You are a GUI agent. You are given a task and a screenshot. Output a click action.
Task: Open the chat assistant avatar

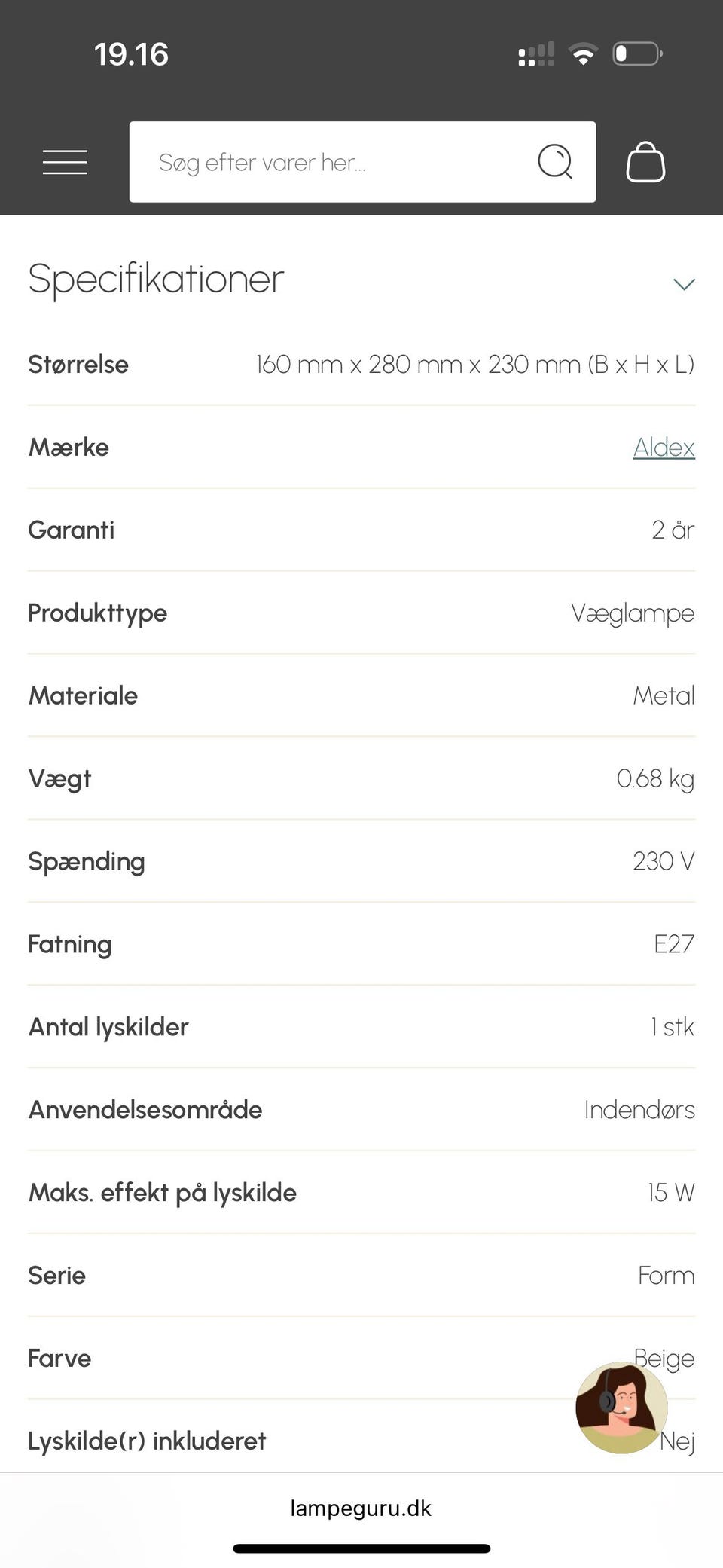(x=621, y=1408)
